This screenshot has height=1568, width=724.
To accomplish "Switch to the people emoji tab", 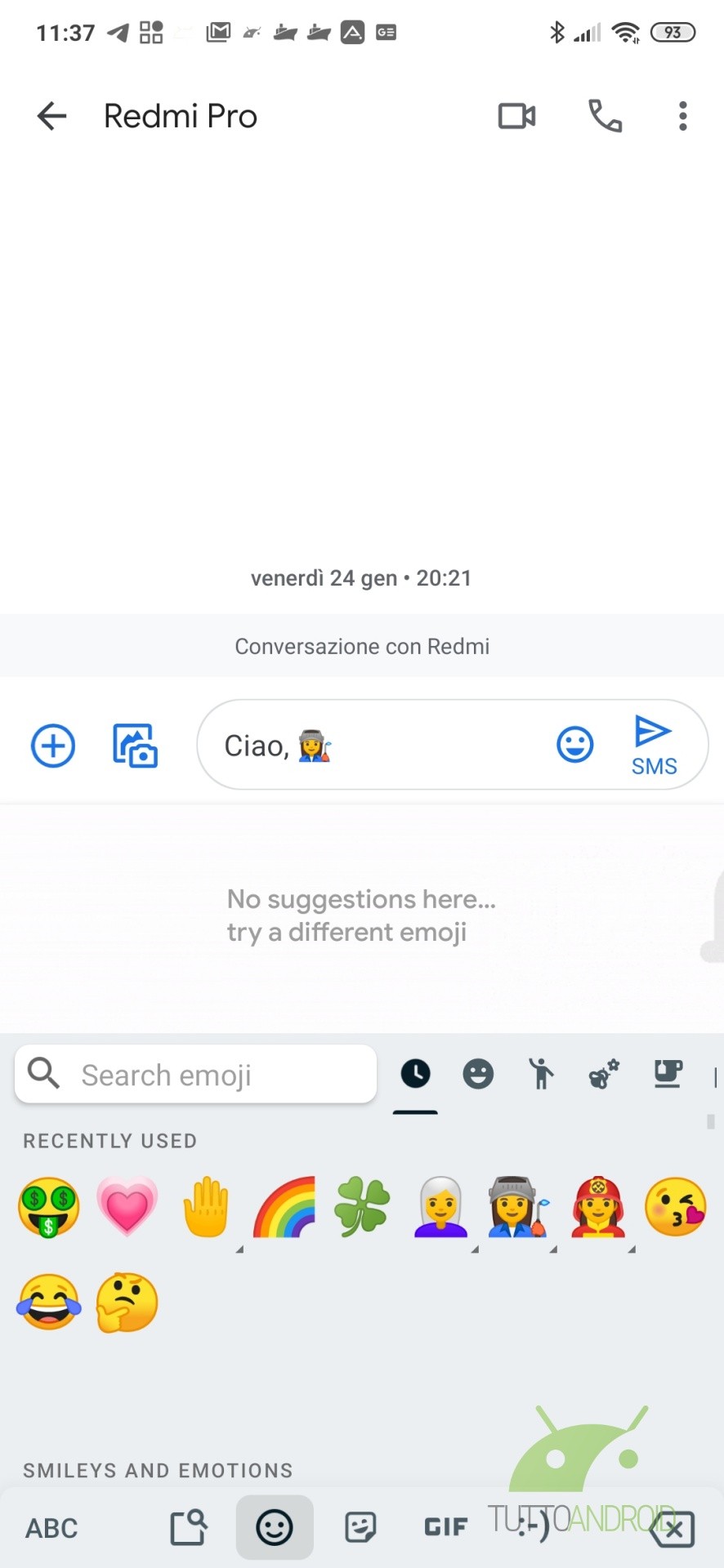I will [x=541, y=1073].
